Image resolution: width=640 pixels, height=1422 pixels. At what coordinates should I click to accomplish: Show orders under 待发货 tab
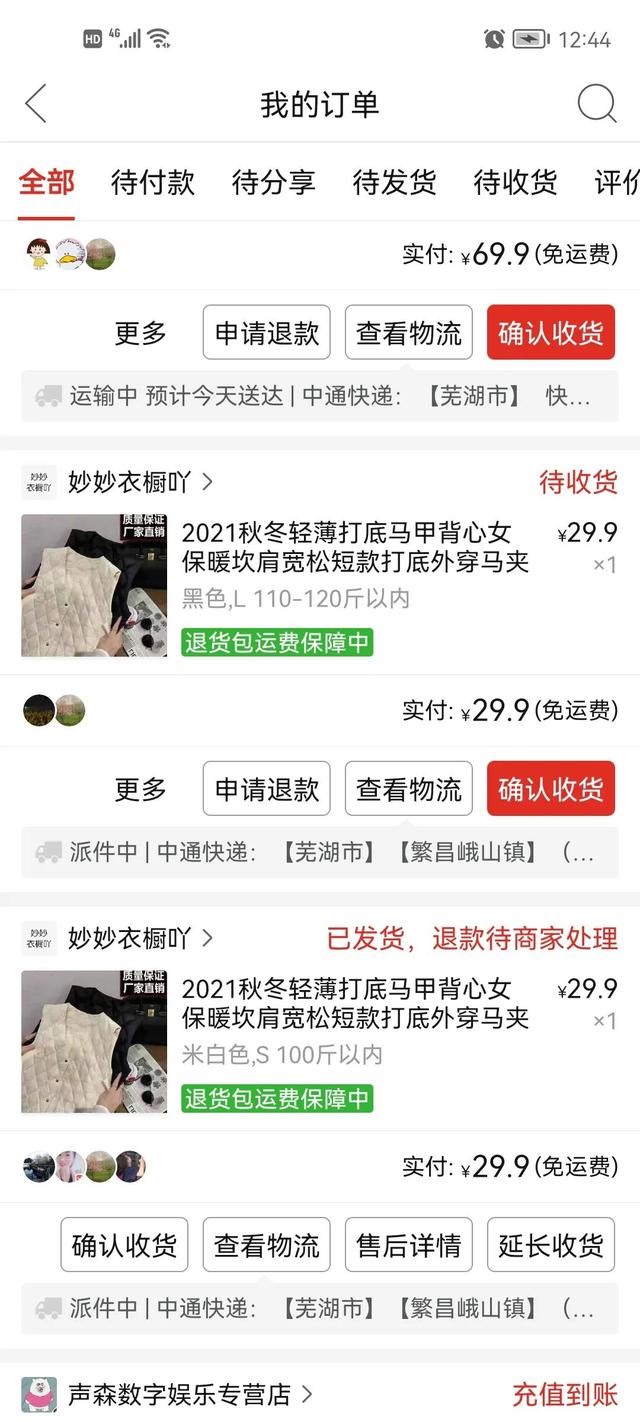(x=394, y=183)
